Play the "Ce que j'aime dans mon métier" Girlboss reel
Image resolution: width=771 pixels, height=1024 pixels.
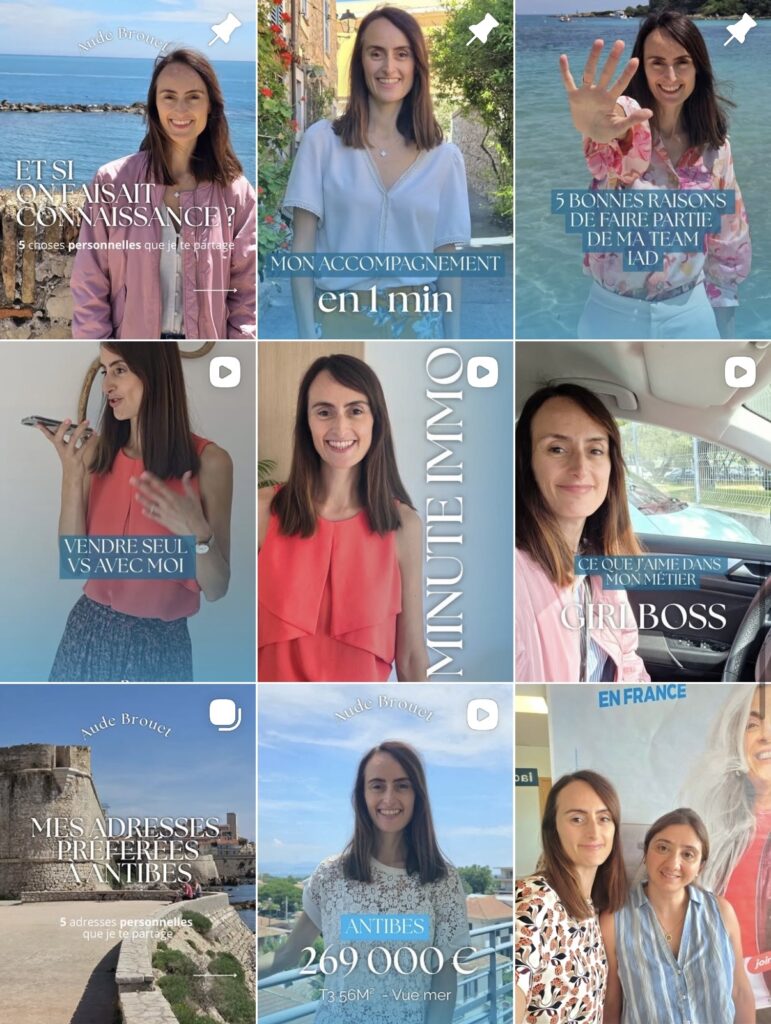pyautogui.click(x=643, y=511)
